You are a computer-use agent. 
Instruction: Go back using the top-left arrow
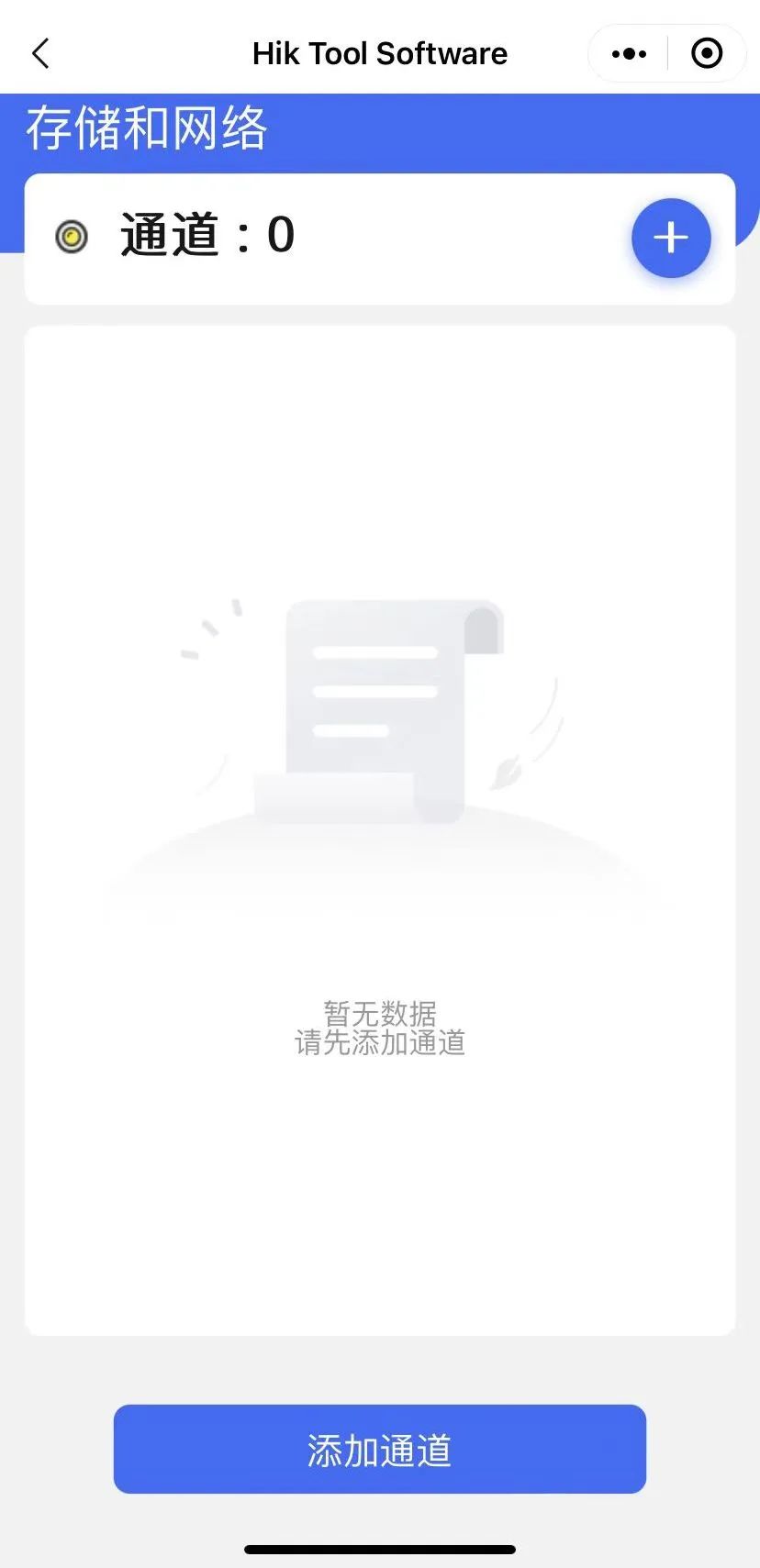(x=40, y=54)
